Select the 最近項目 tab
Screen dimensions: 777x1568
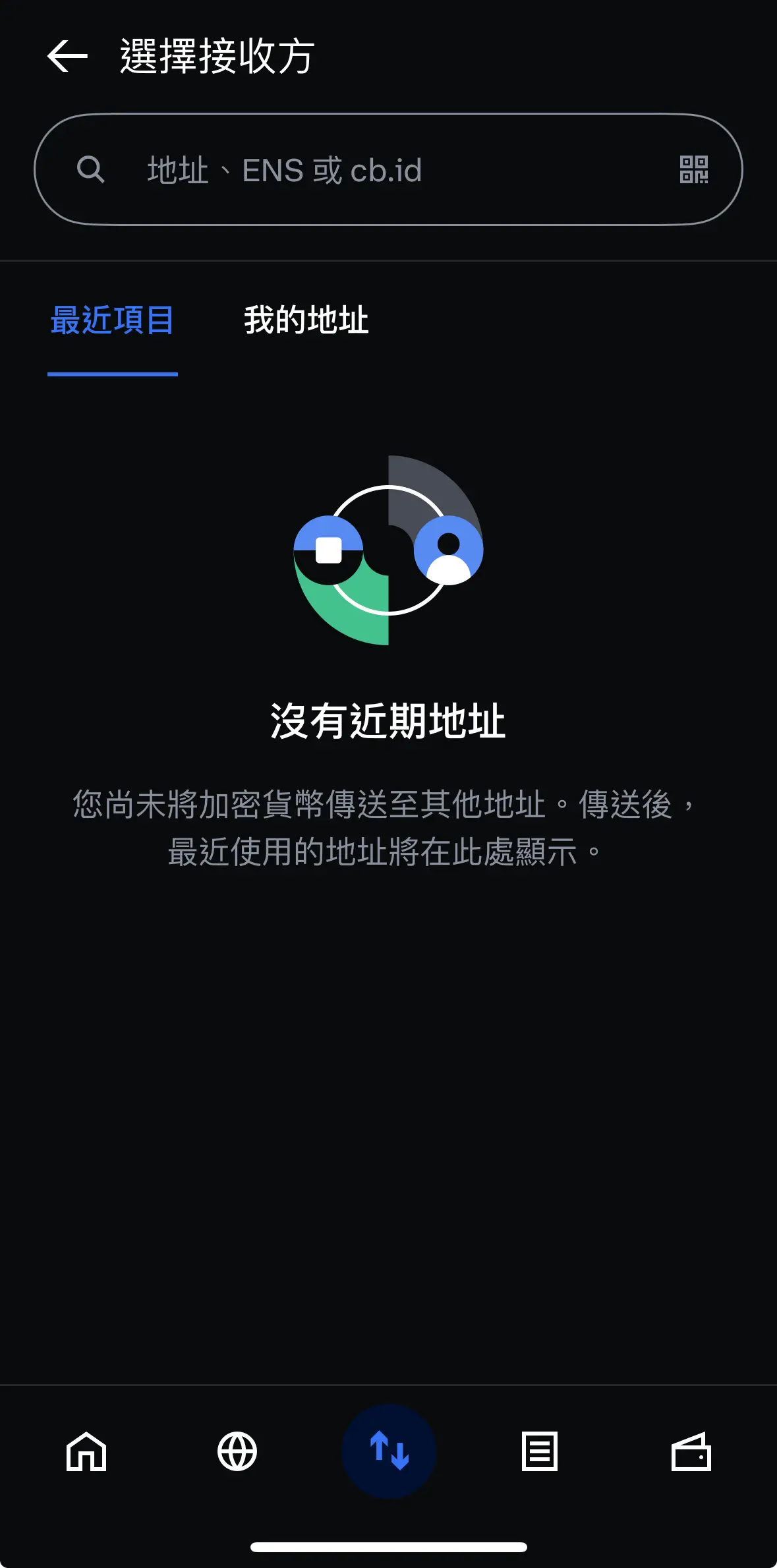point(113,321)
